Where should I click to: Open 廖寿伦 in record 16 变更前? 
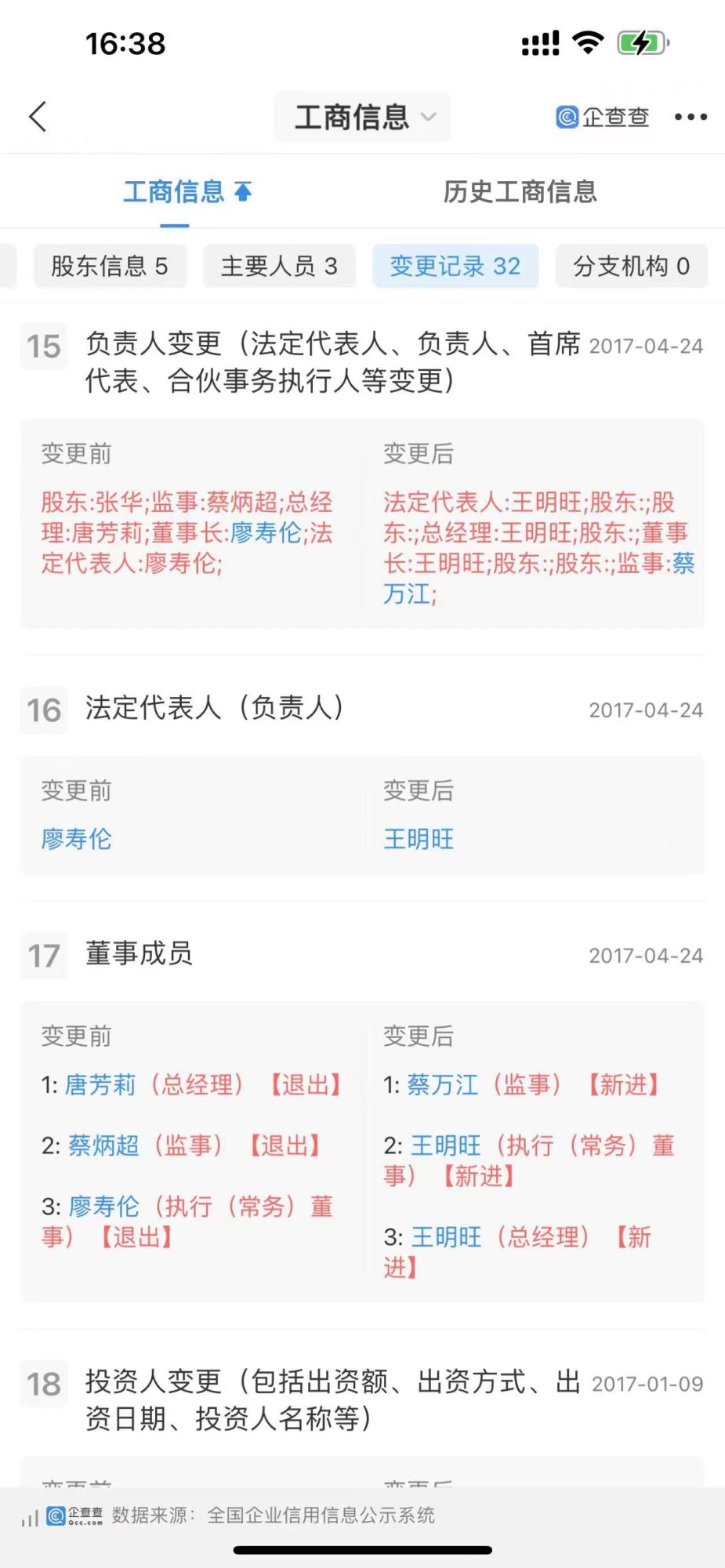pyautogui.click(x=76, y=839)
